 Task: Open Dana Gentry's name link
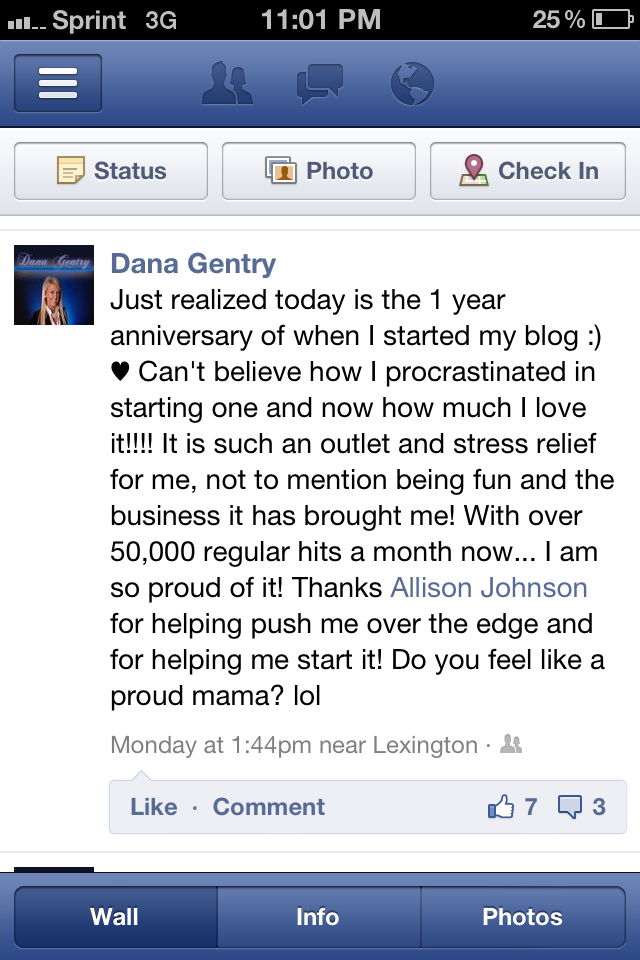click(193, 264)
